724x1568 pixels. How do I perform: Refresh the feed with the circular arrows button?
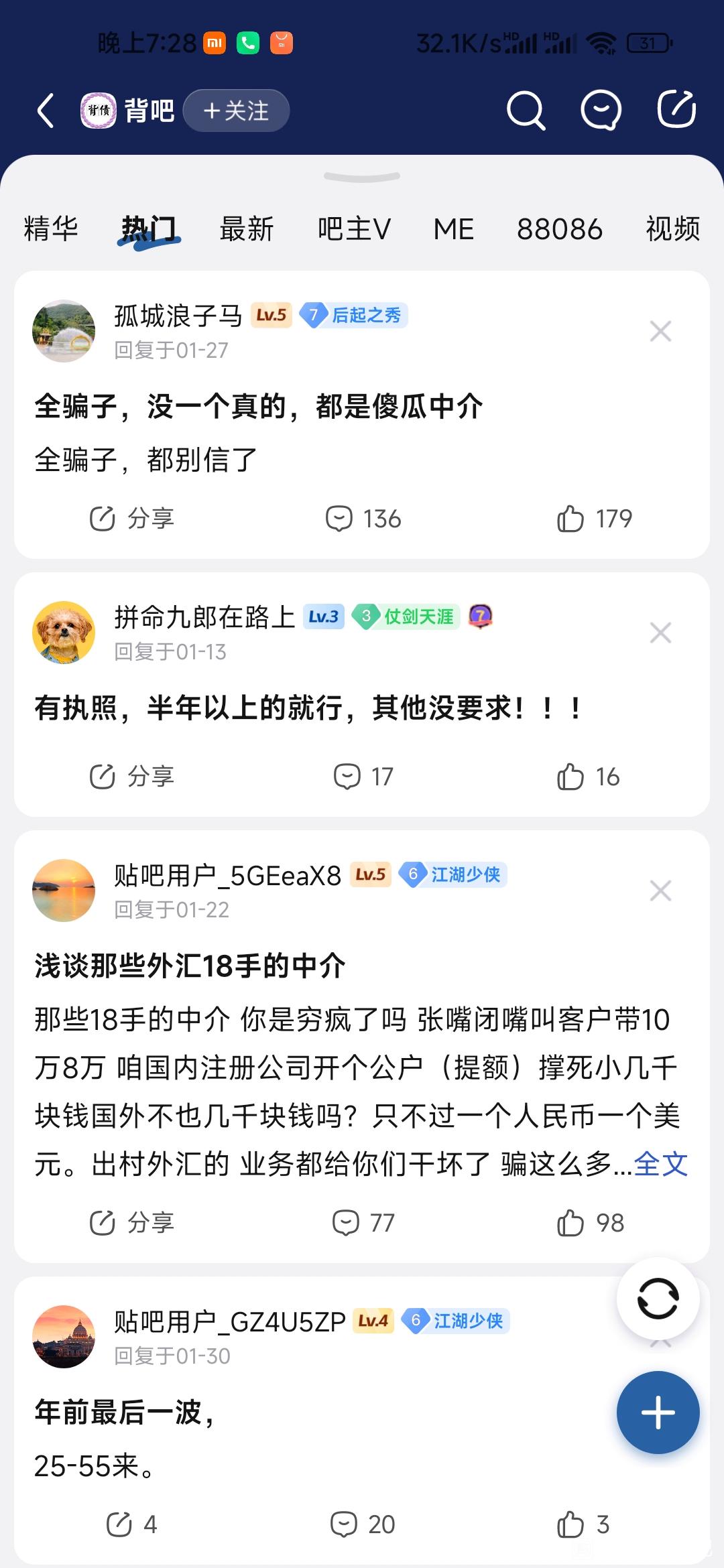click(x=658, y=1299)
